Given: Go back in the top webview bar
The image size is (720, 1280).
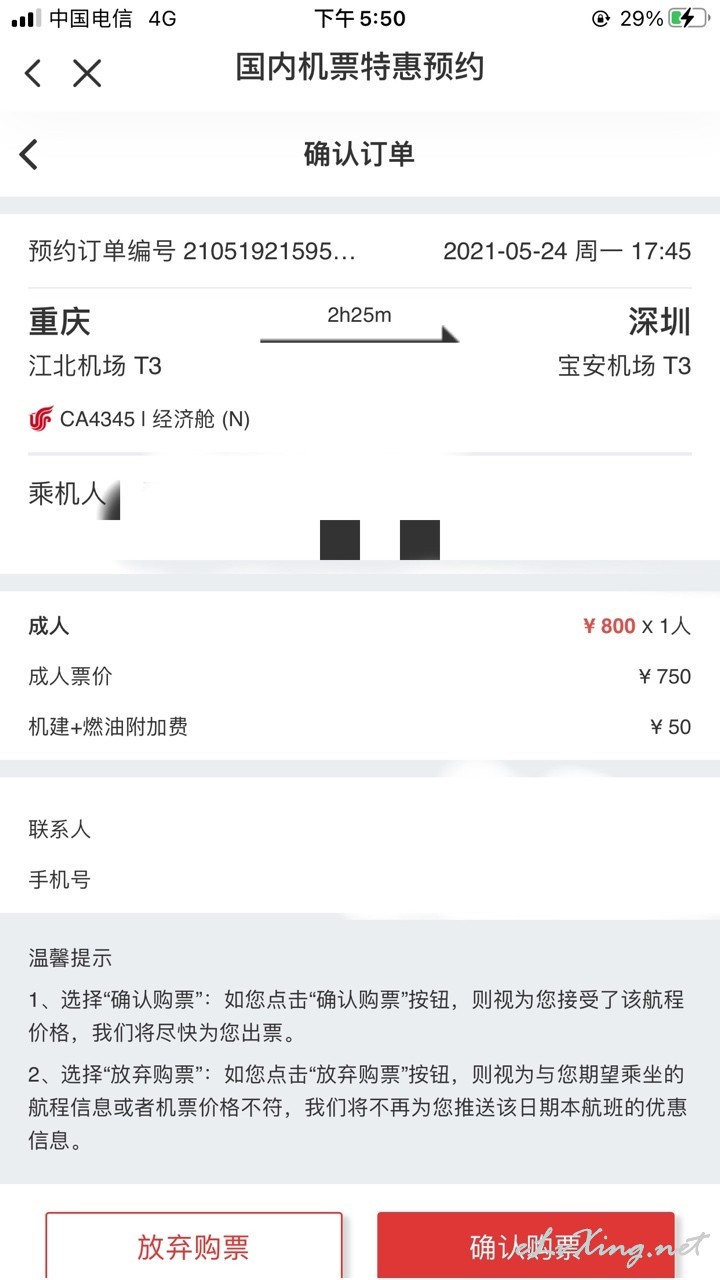Looking at the screenshot, I should tap(33, 72).
